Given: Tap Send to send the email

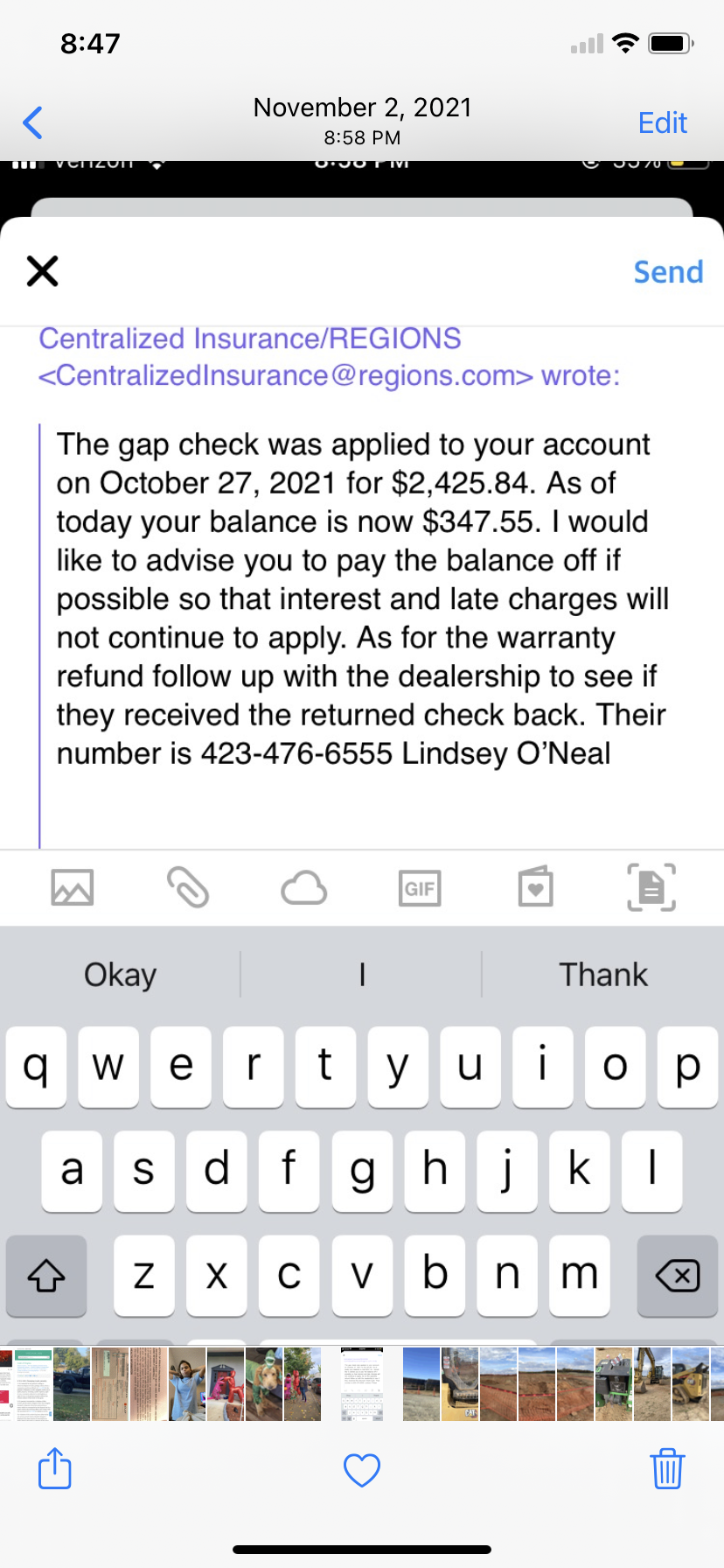Looking at the screenshot, I should (x=668, y=271).
